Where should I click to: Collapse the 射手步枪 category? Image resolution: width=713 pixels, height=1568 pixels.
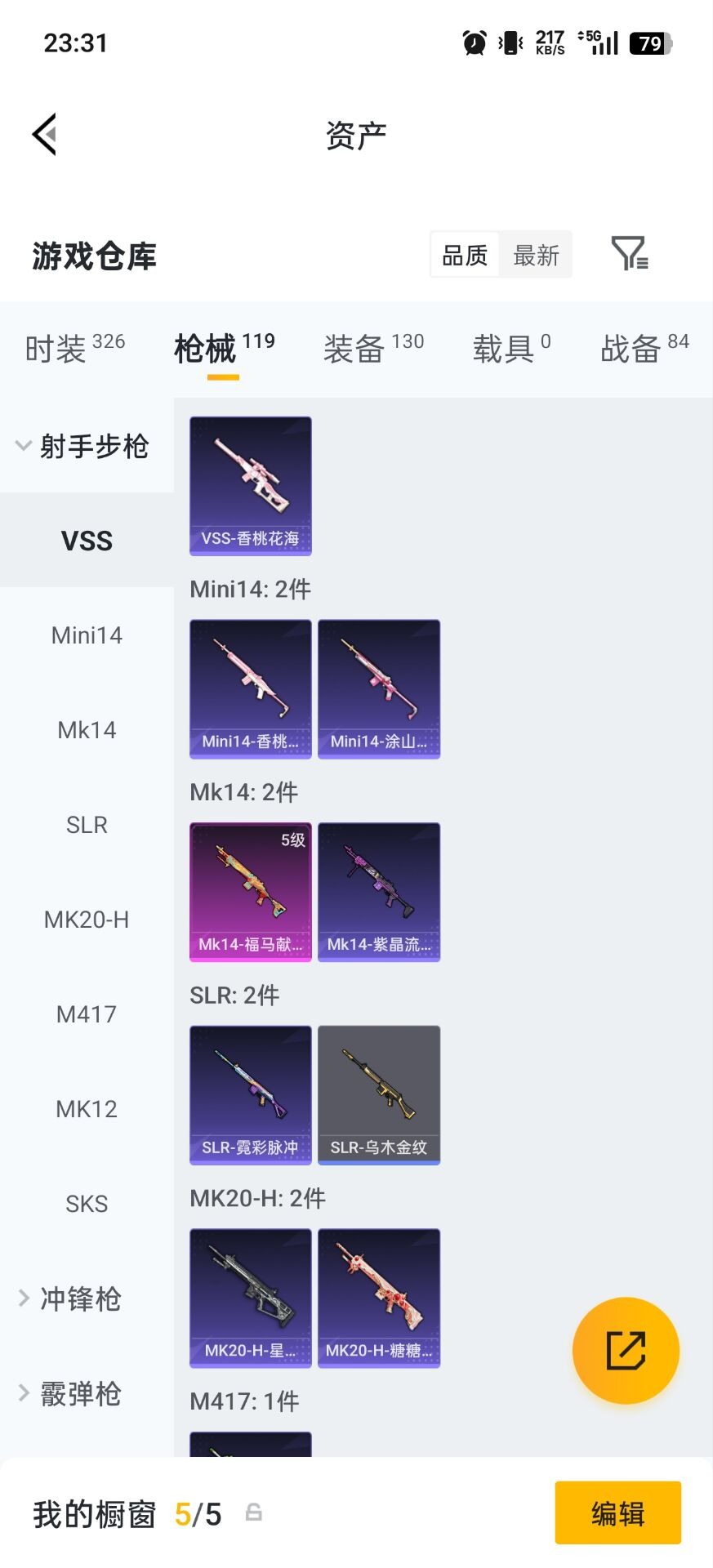[86, 446]
